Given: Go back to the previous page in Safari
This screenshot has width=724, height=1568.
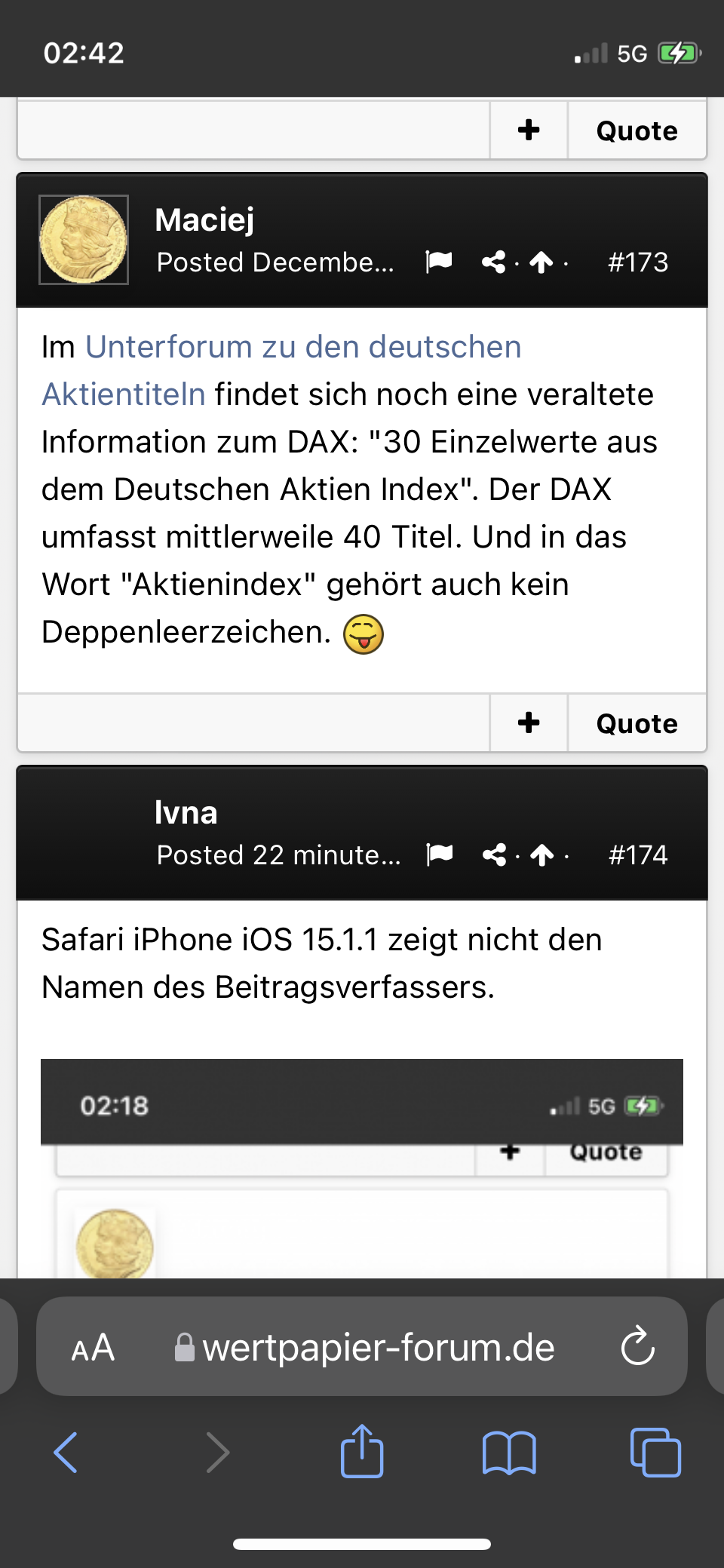Looking at the screenshot, I should tap(66, 1452).
